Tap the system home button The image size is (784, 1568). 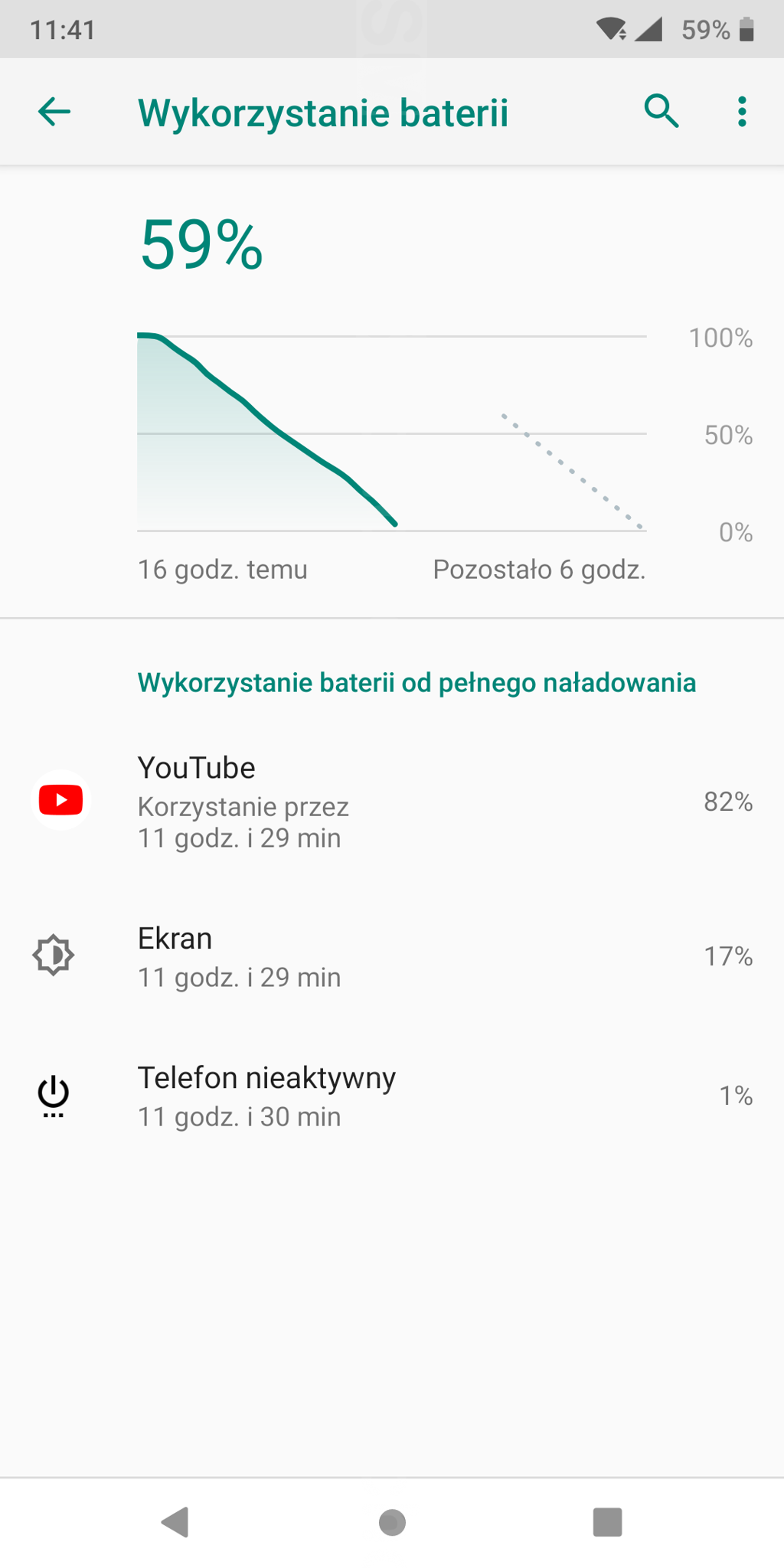click(x=392, y=1522)
